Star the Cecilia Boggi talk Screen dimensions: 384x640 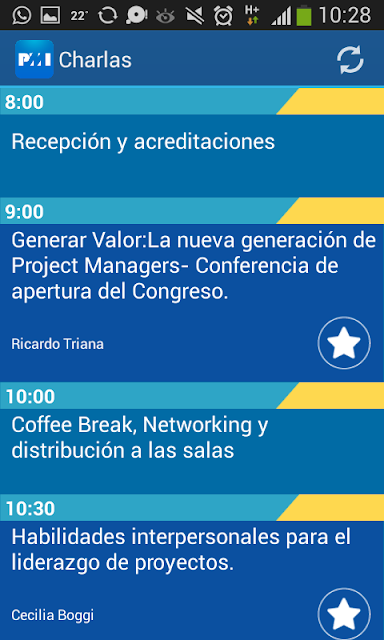pyautogui.click(x=344, y=614)
